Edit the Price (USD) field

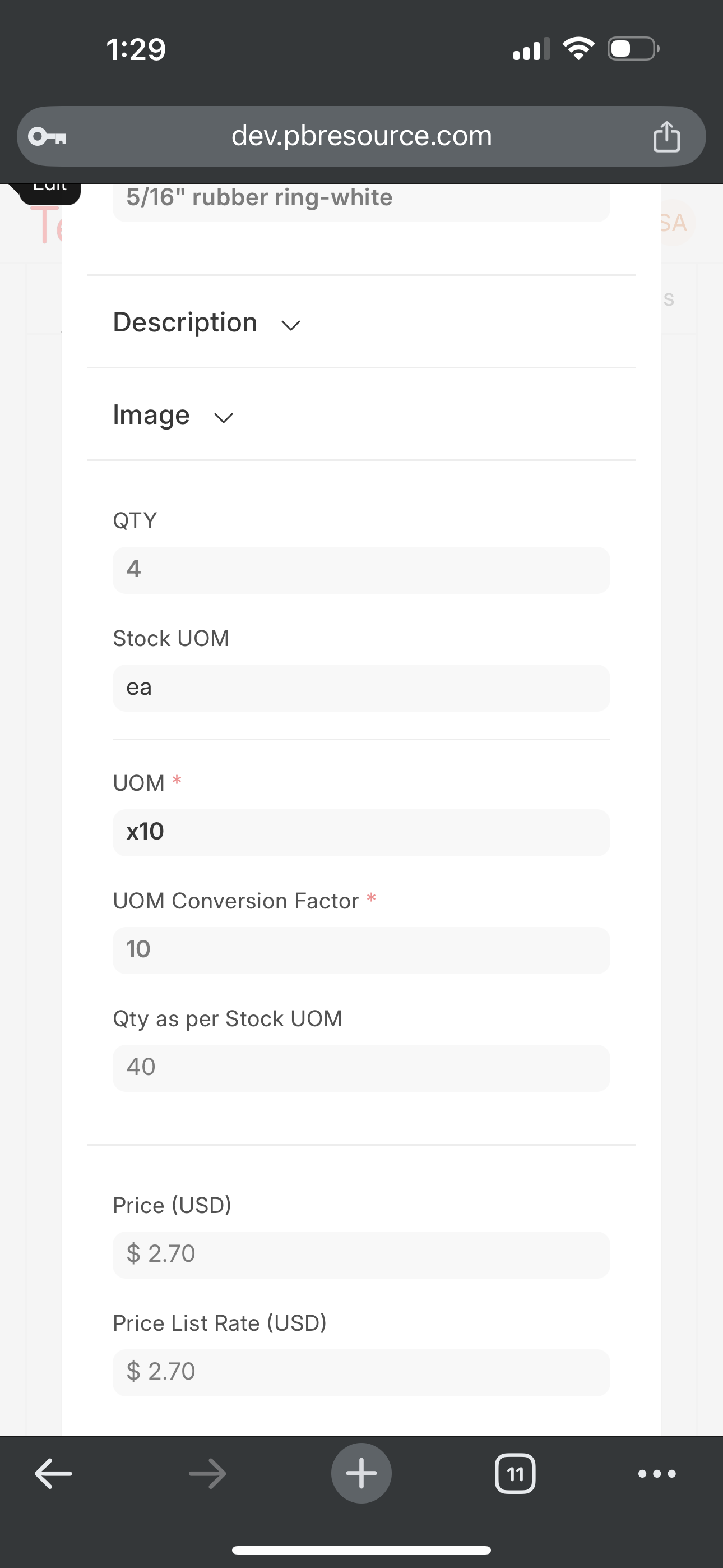point(361,1255)
